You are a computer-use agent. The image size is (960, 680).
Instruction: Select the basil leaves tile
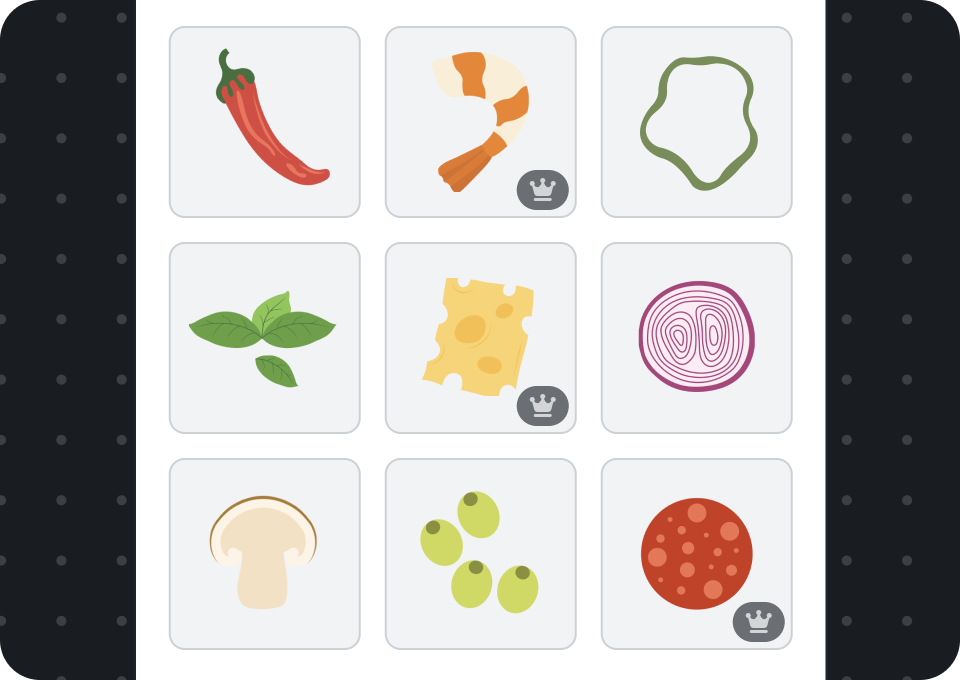pyautogui.click(x=265, y=338)
